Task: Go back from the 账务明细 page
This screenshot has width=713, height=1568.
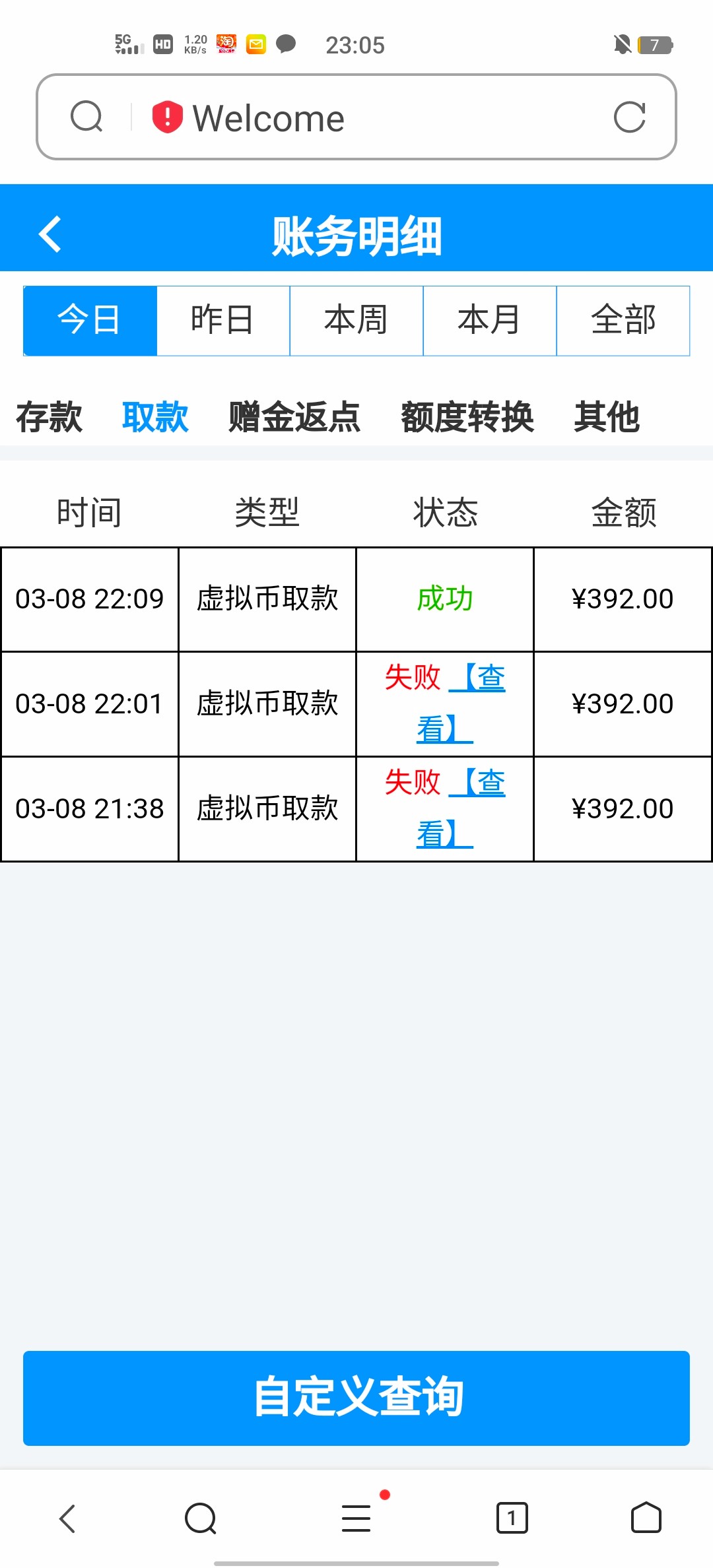Action: pyautogui.click(x=50, y=234)
